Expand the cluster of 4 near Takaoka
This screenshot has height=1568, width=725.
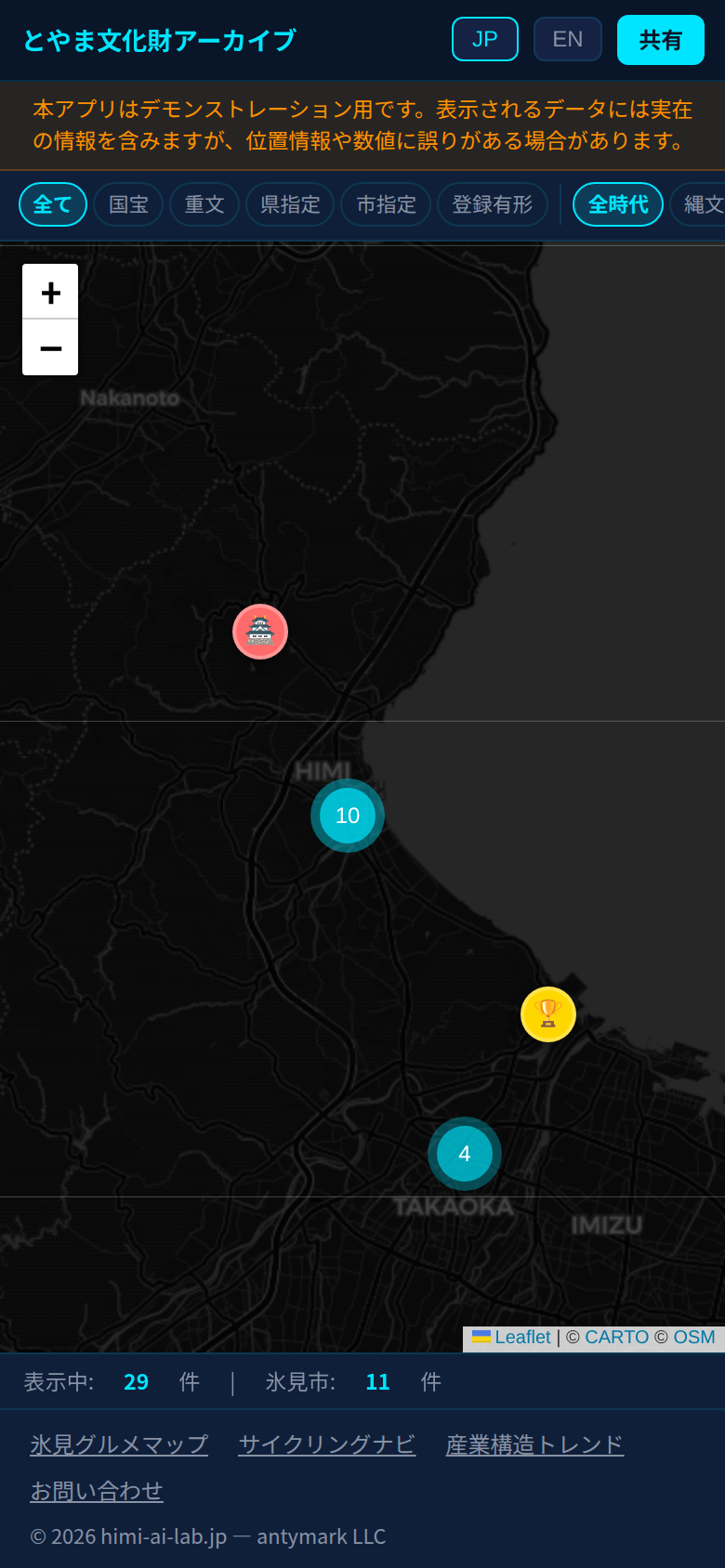[465, 1154]
